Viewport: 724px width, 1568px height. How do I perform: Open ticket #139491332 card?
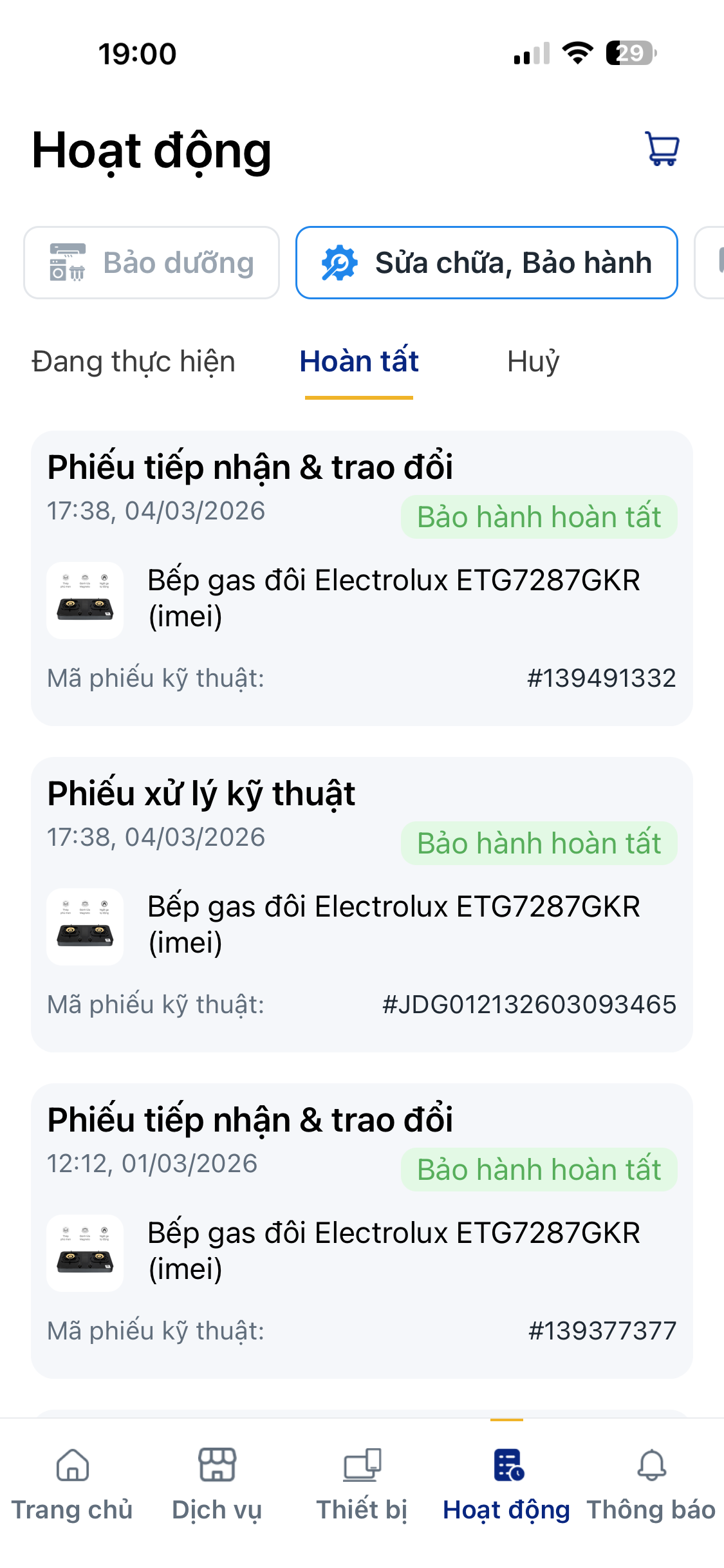point(362,578)
